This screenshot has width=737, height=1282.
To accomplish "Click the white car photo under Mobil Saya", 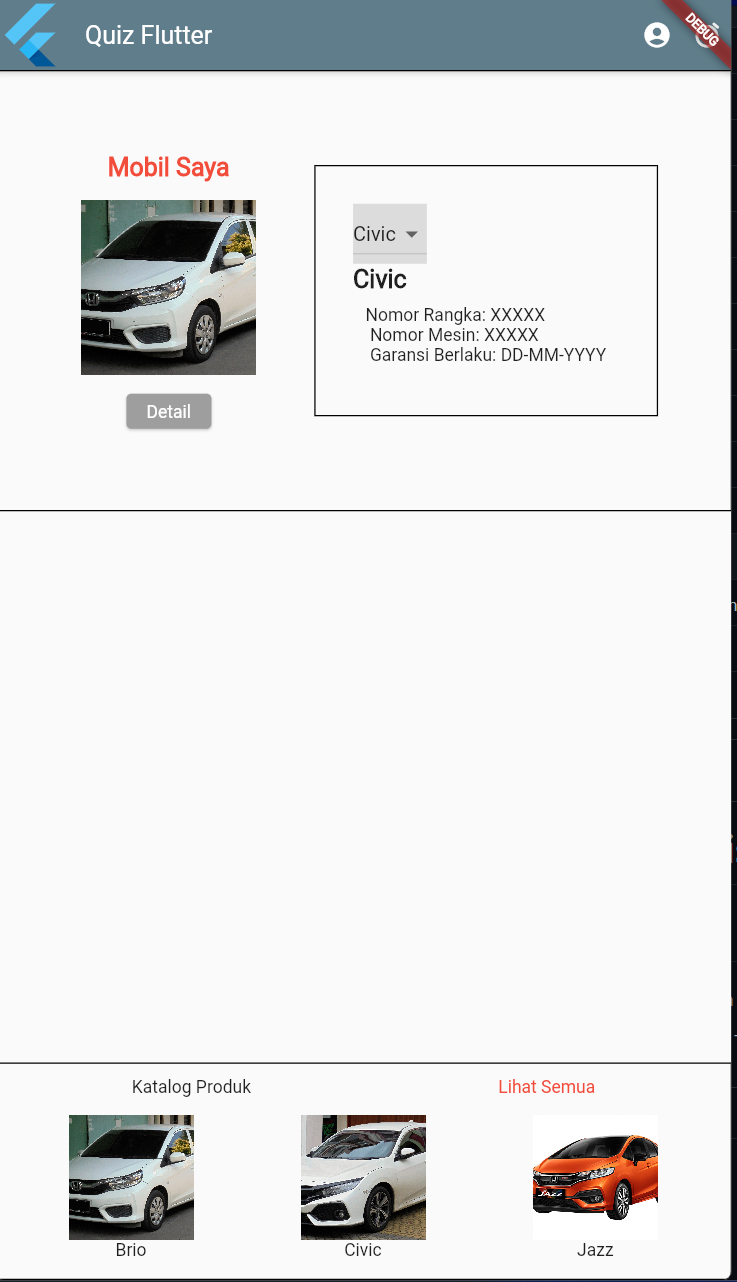I will 168,287.
